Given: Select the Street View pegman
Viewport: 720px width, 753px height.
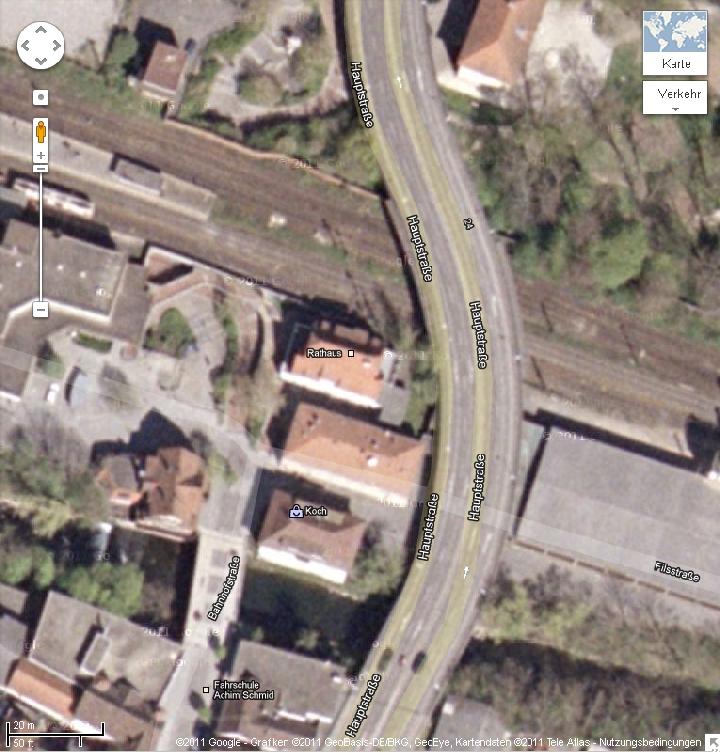Looking at the screenshot, I should click(x=40, y=132).
